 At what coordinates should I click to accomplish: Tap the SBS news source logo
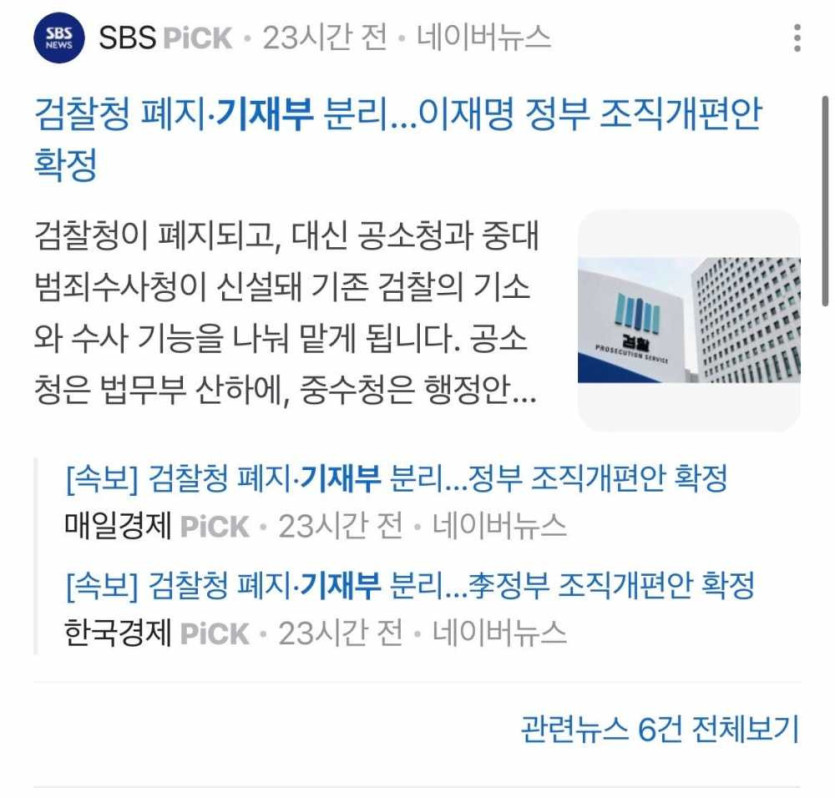click(x=60, y=38)
